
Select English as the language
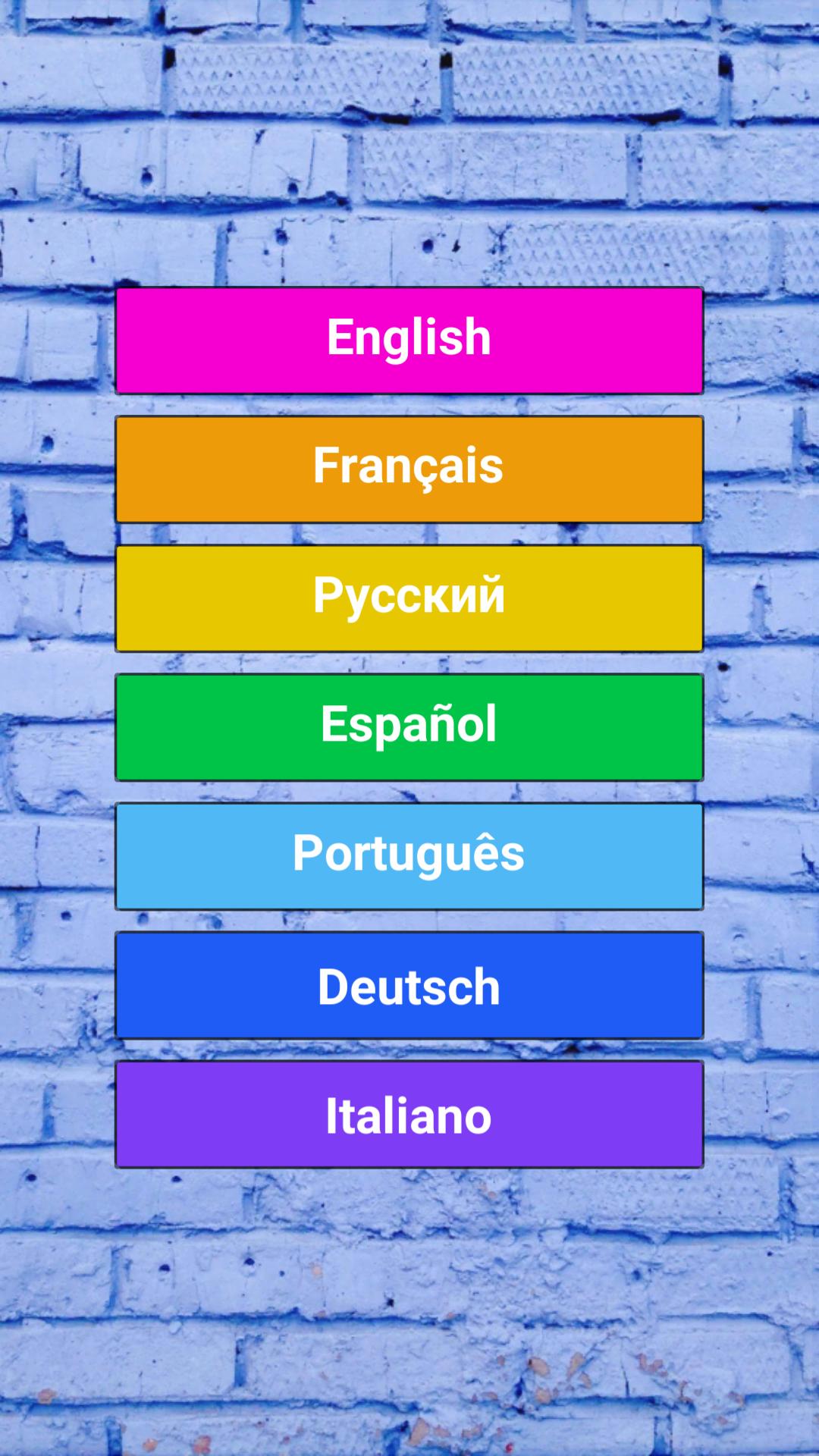tap(409, 340)
